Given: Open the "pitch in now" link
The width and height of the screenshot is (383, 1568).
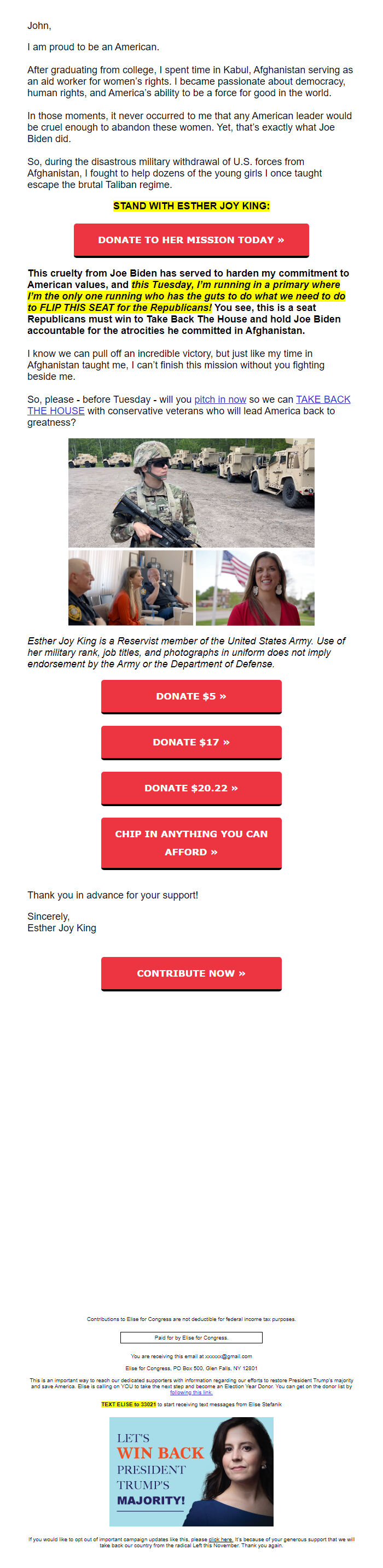Looking at the screenshot, I should pos(220,400).
